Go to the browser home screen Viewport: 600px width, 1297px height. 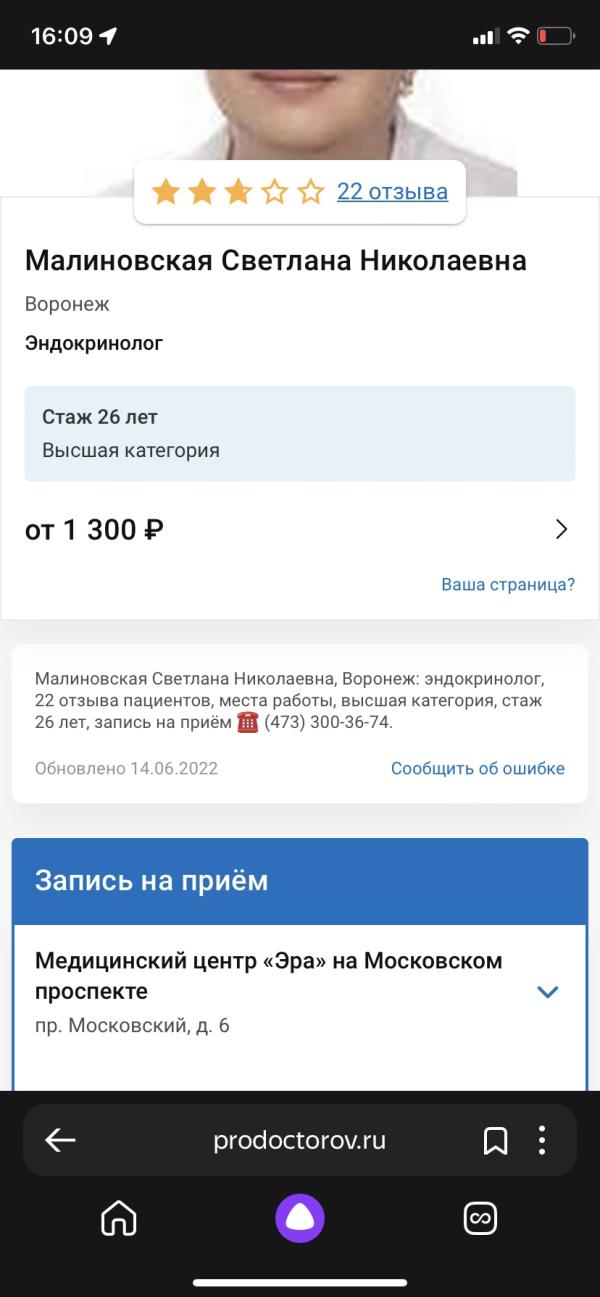tap(119, 1218)
